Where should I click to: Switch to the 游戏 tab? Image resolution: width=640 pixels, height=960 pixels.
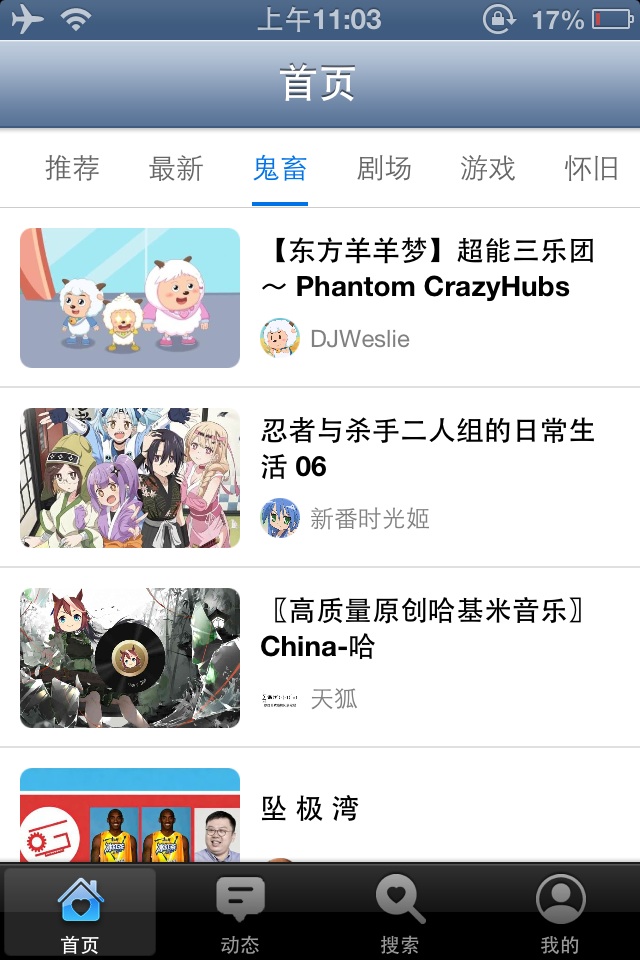(488, 169)
